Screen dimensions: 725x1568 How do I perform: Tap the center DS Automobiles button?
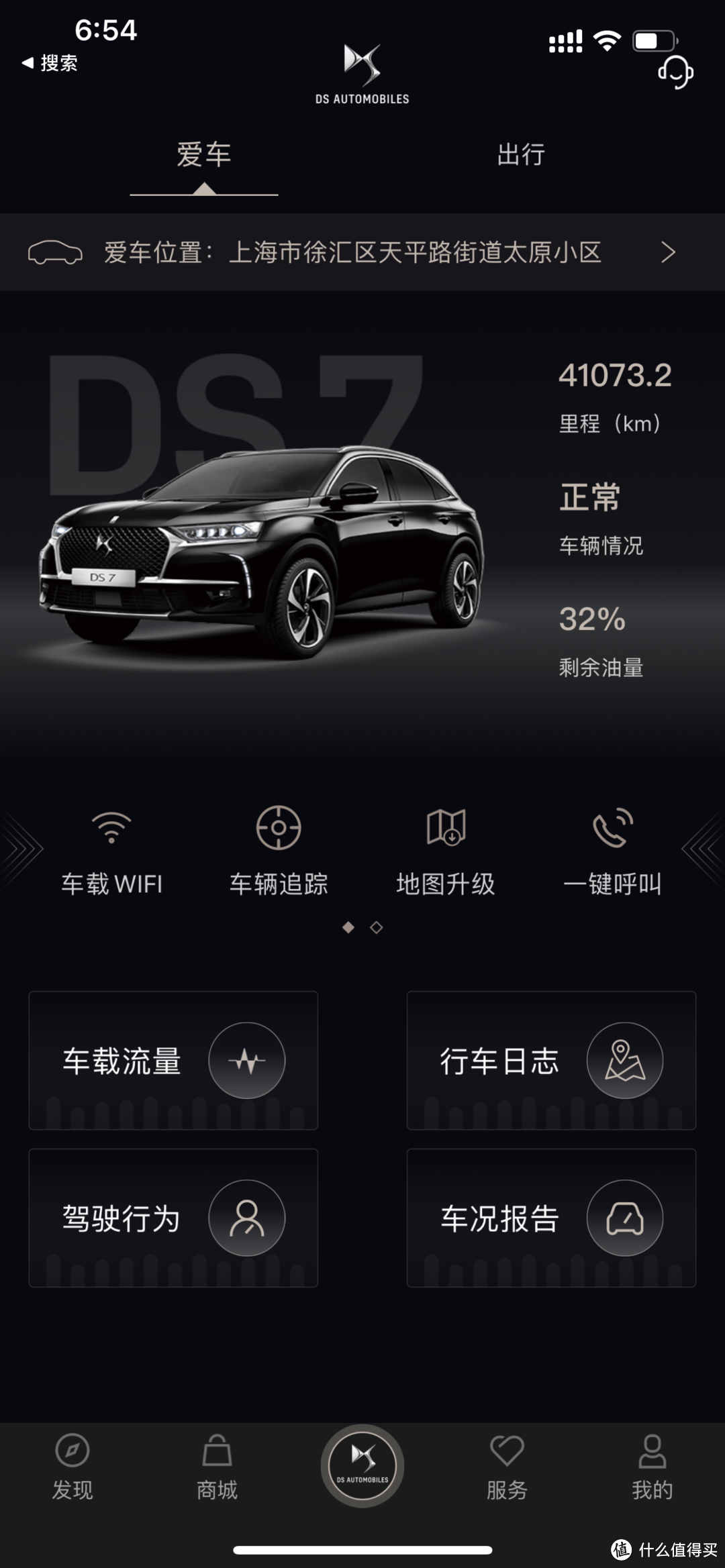362,1465
